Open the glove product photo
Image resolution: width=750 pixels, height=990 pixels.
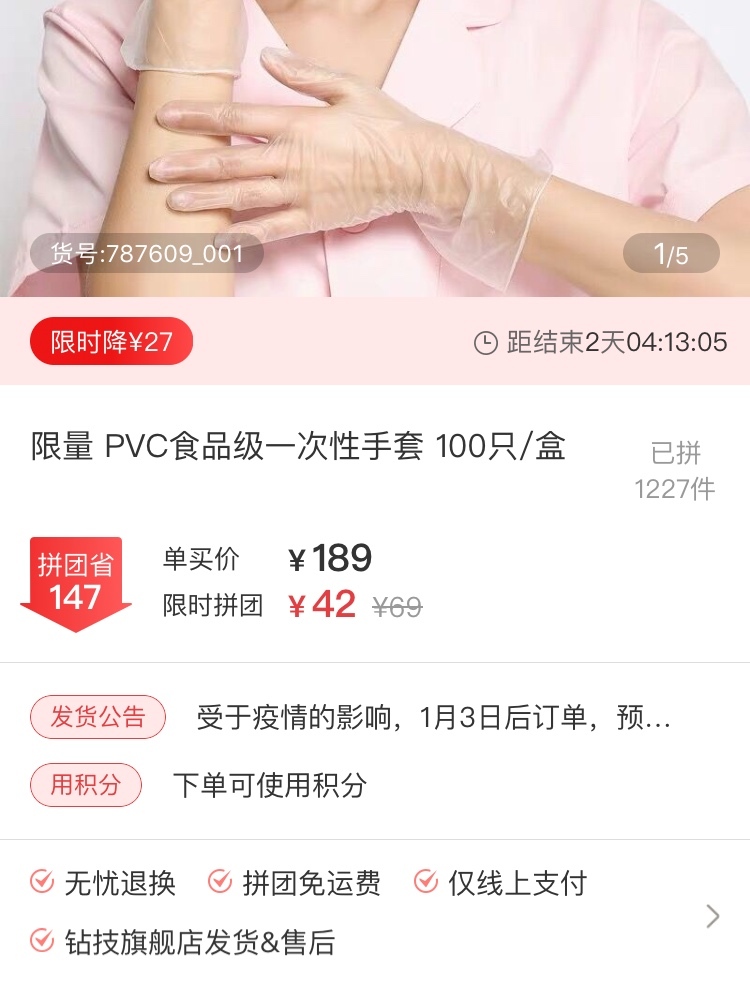[375, 140]
